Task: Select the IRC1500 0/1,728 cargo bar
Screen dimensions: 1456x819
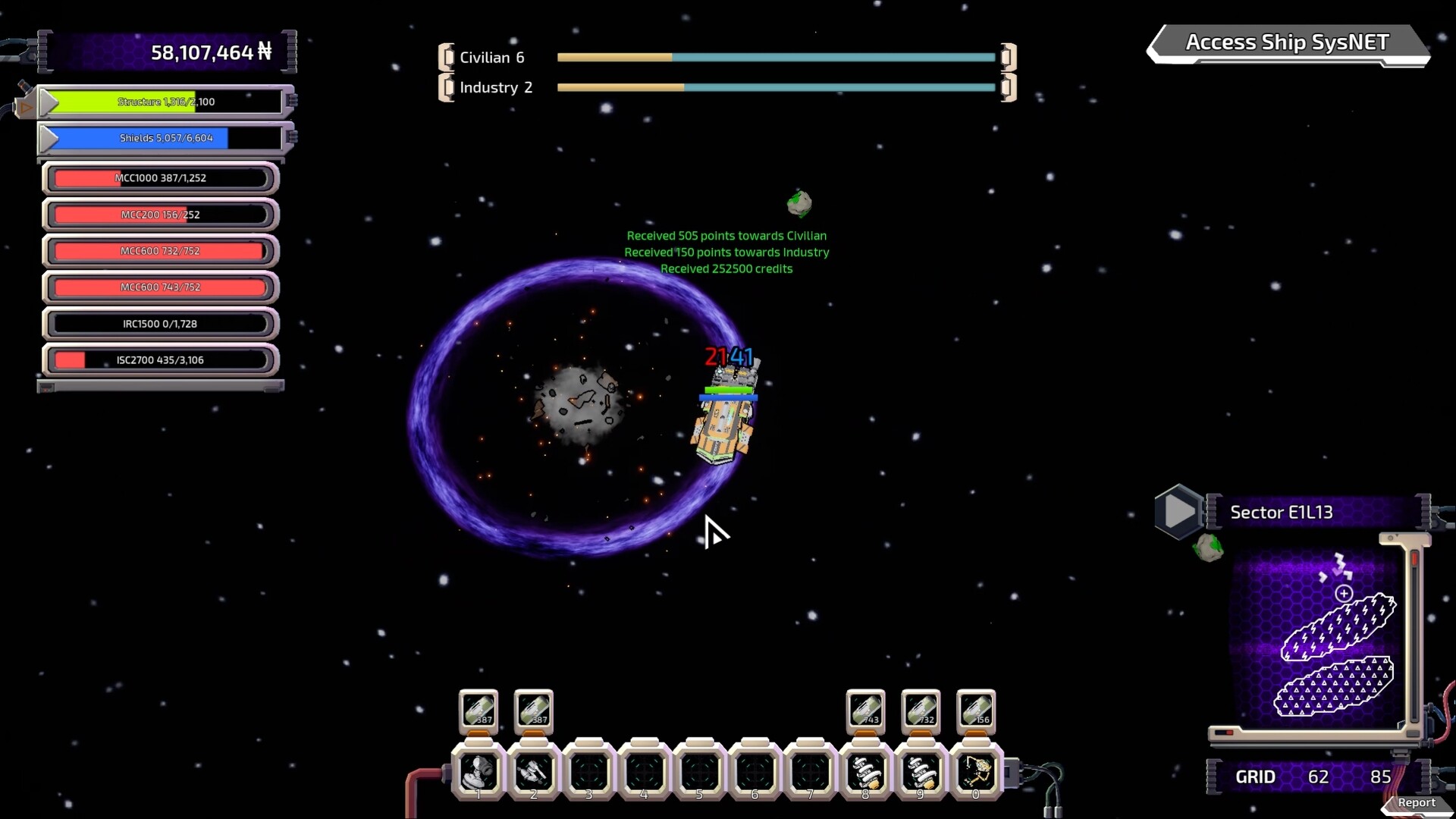Action: 160,324
